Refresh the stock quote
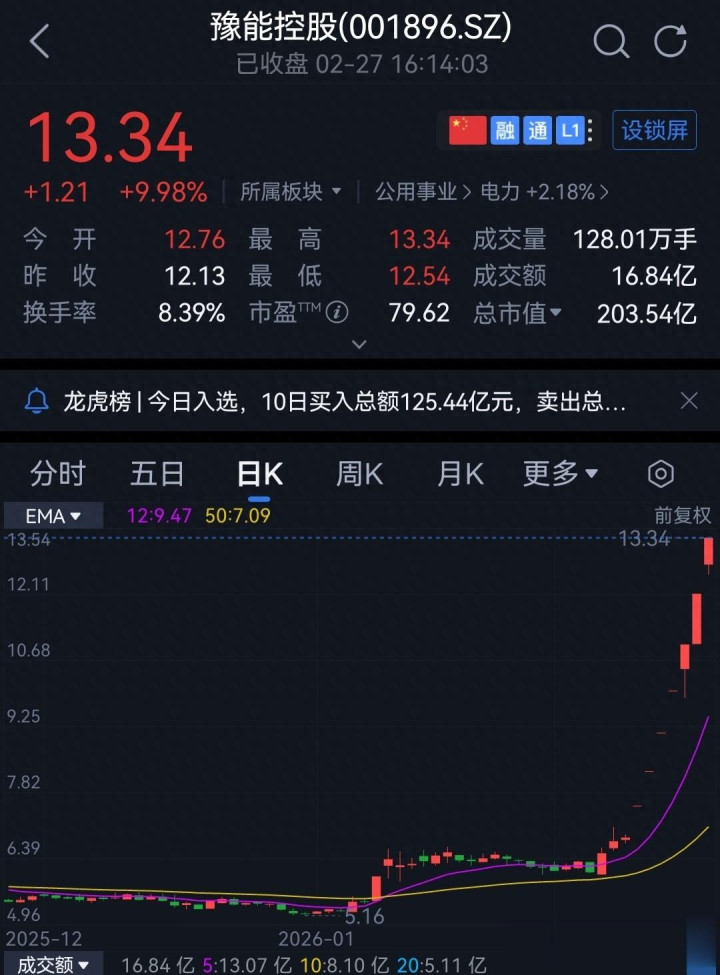 tap(670, 42)
